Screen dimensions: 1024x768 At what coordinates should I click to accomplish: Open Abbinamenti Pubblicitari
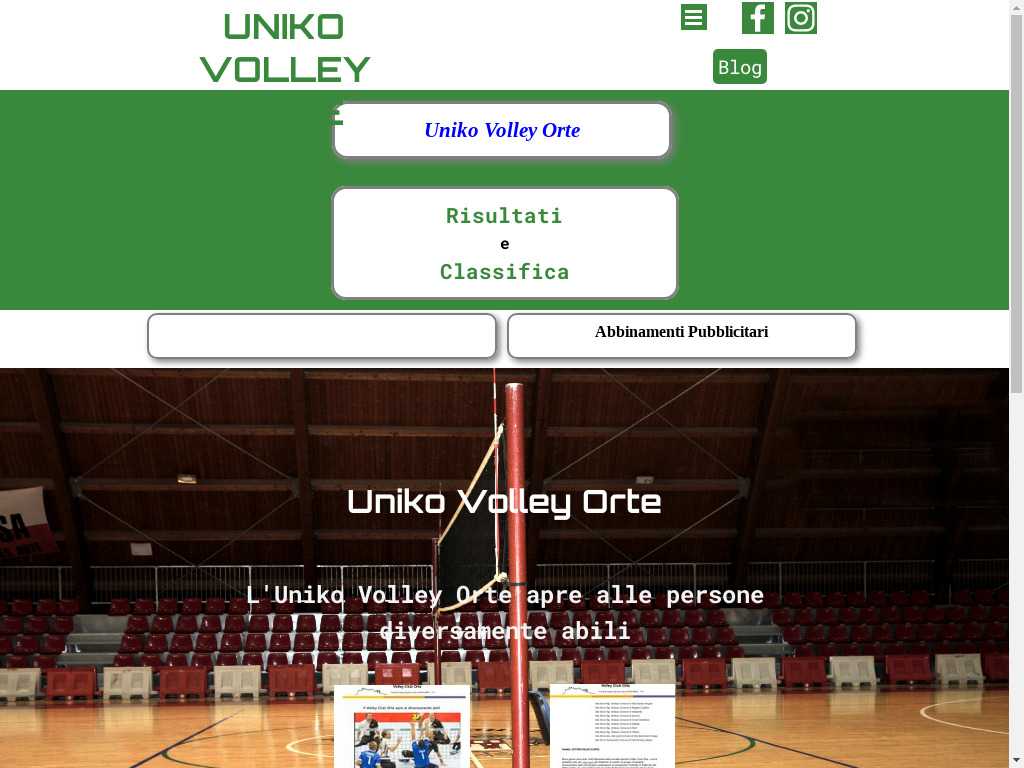[681, 333]
